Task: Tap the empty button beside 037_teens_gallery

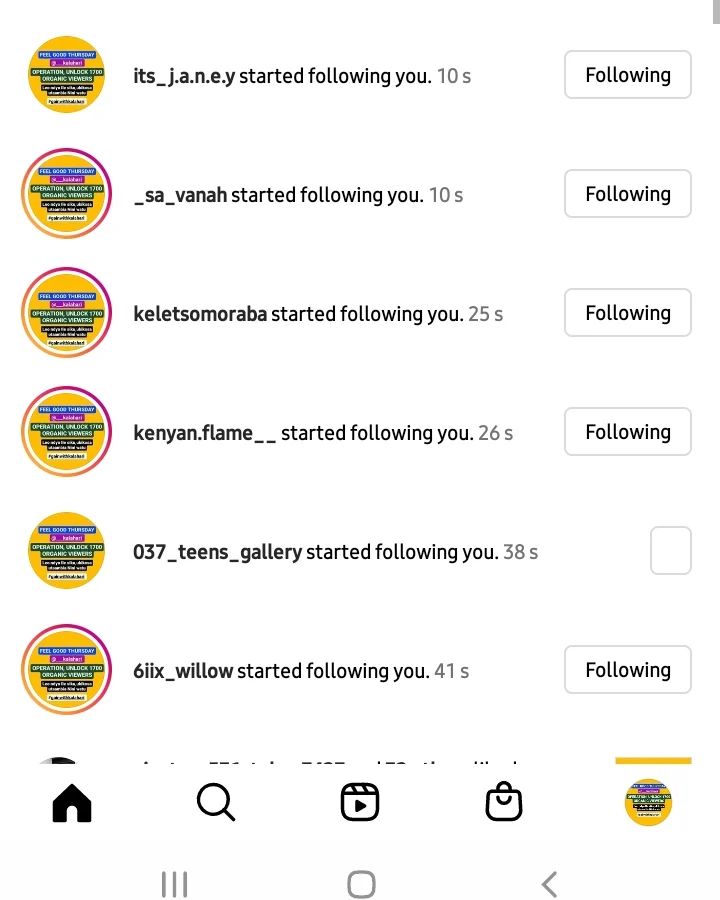Action: pos(670,551)
